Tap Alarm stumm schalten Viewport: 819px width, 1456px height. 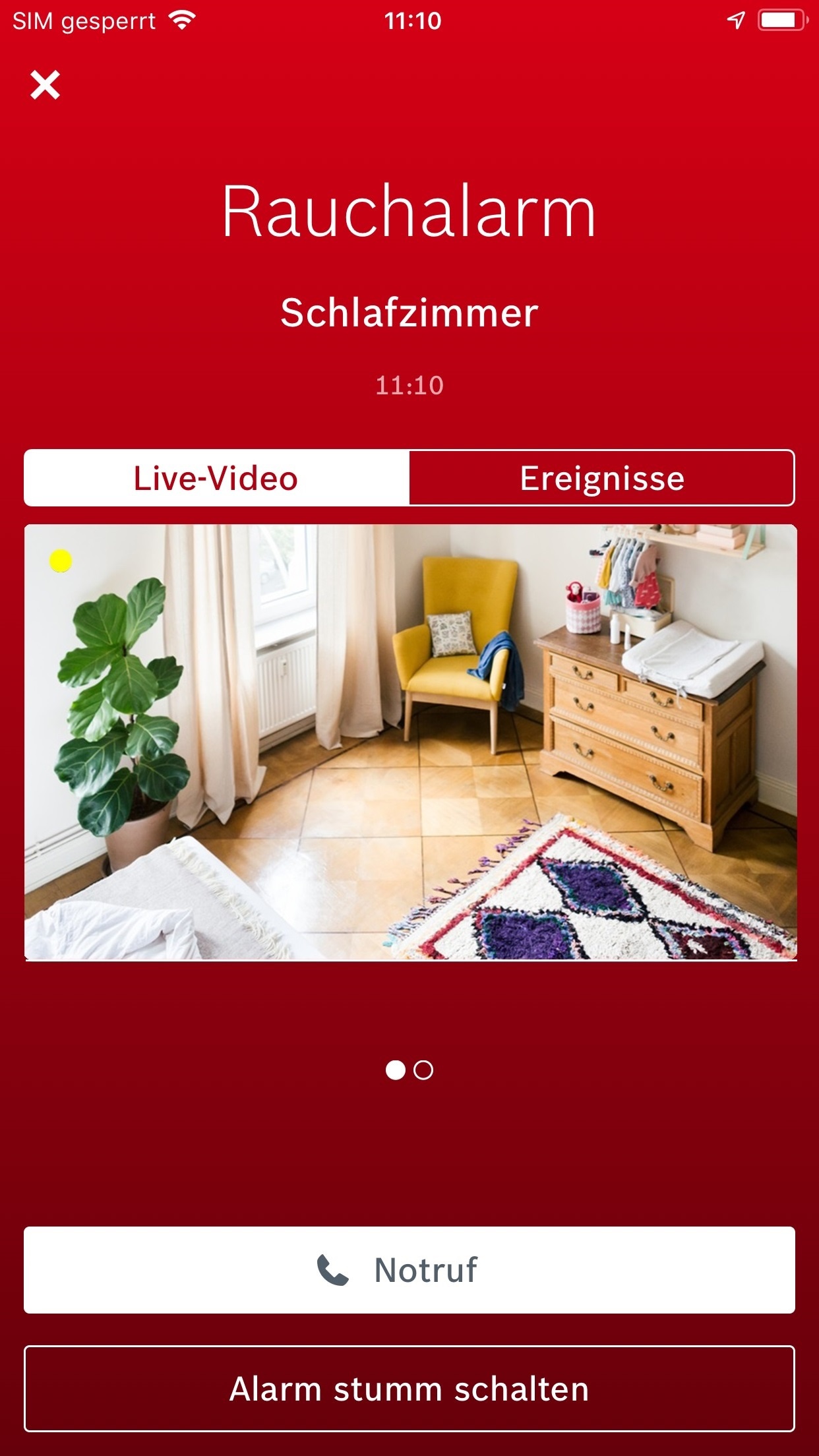pyautogui.click(x=409, y=1389)
